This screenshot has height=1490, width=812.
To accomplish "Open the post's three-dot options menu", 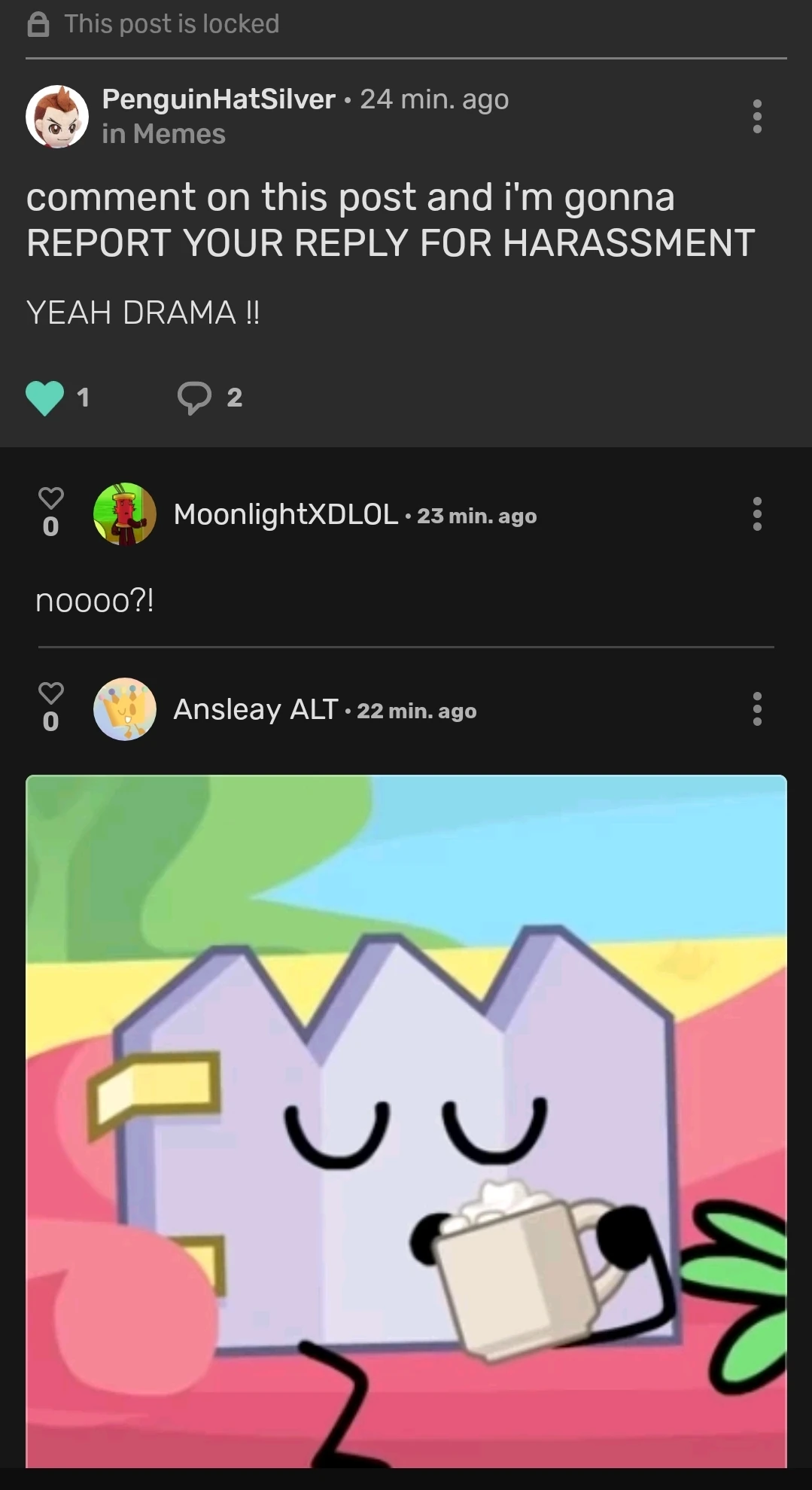I will (757, 117).
